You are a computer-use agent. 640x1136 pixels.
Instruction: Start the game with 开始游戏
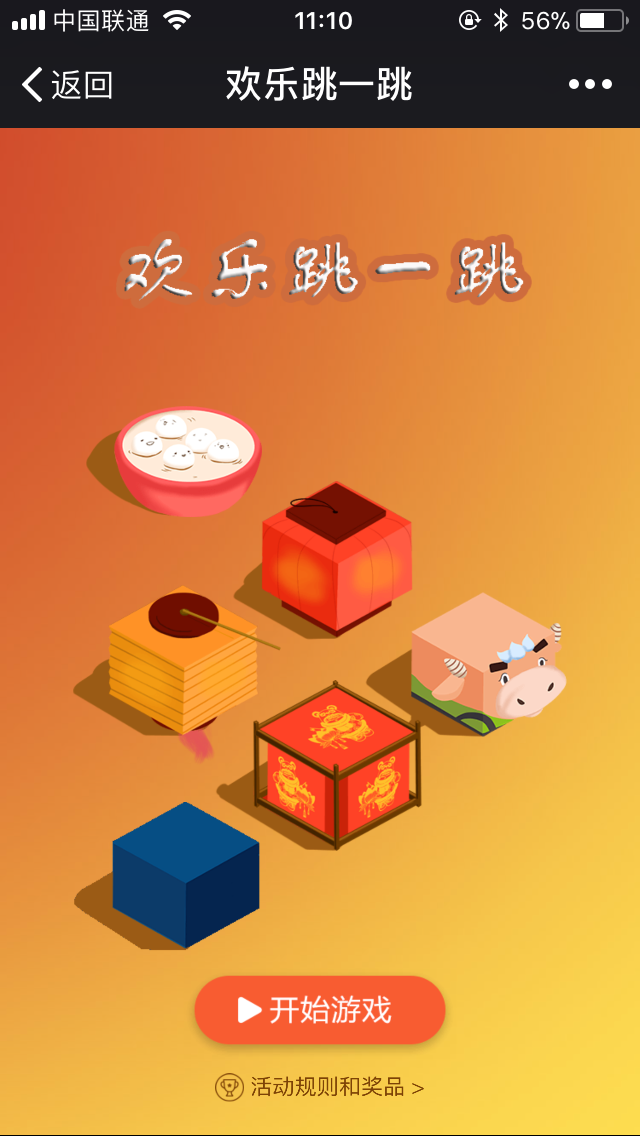(320, 1010)
